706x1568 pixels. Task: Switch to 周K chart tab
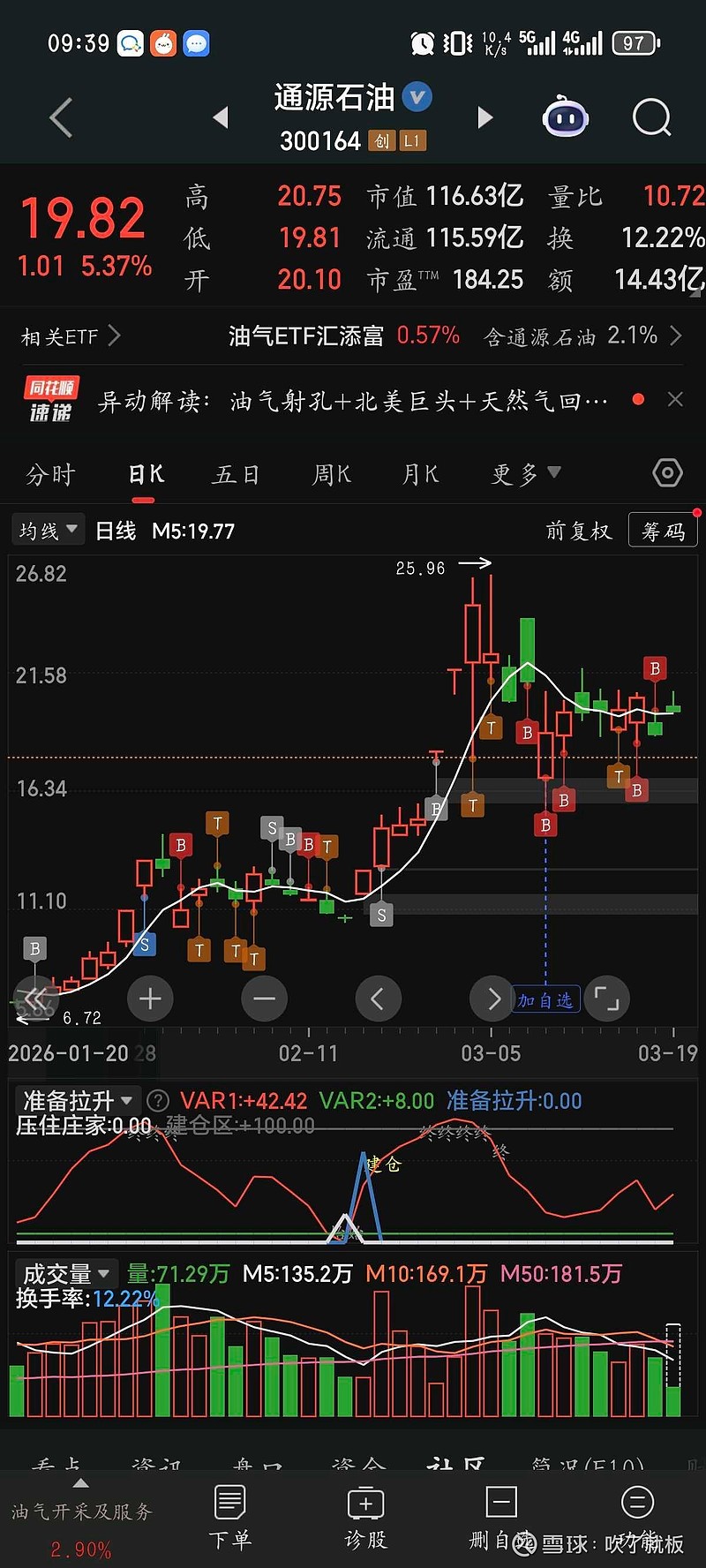331,475
